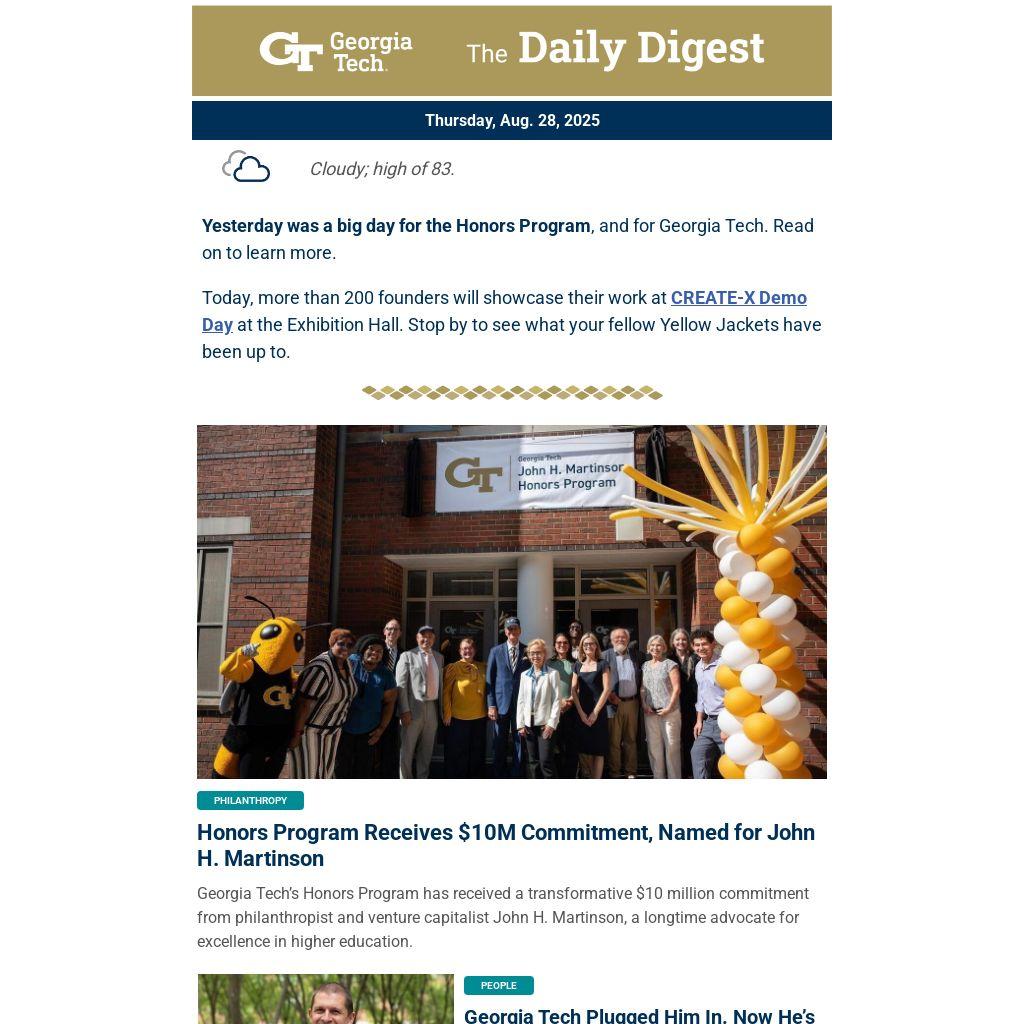The height and width of the screenshot is (1024, 1024).
Task: Tap the PHILANTHROPY category tag
Action: 250,800
